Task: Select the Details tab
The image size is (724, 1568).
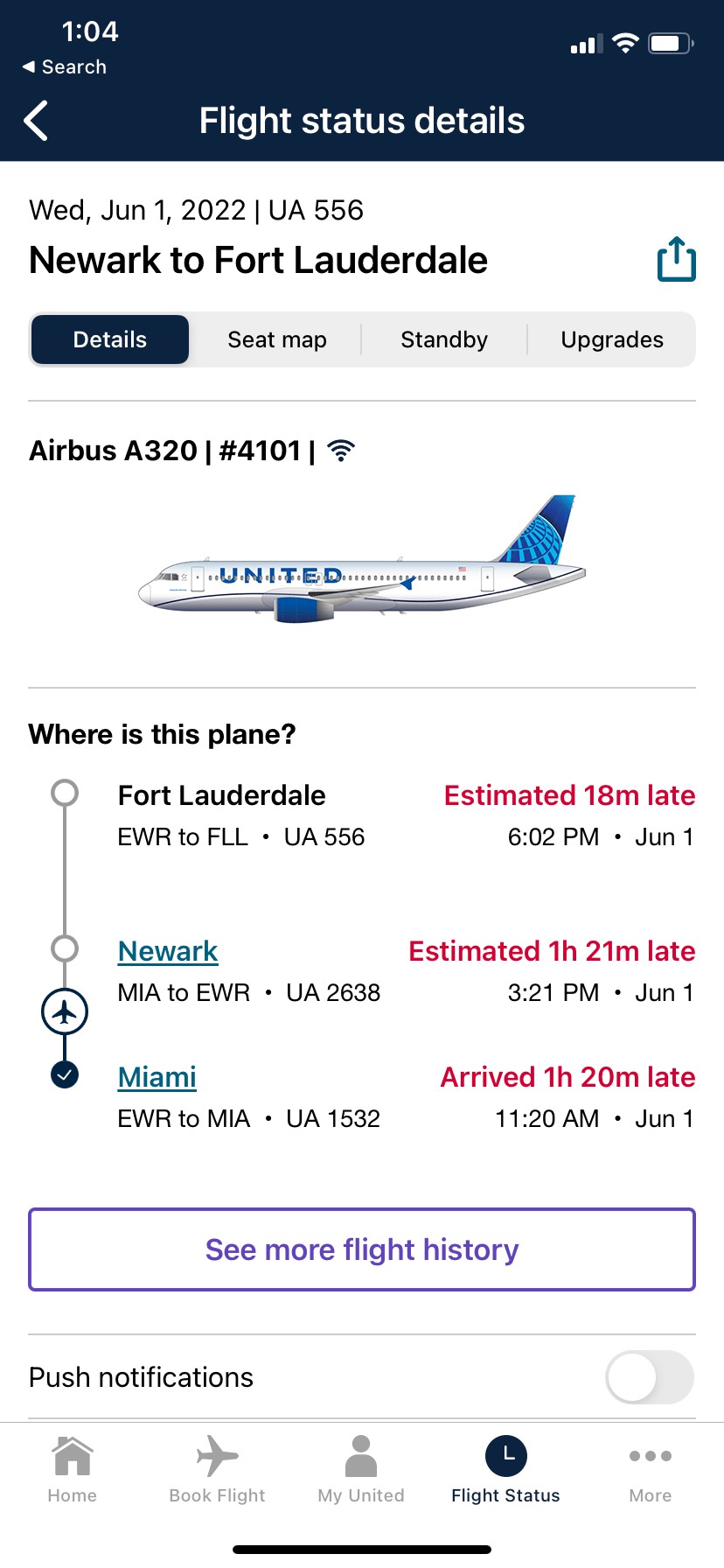Action: tap(110, 339)
